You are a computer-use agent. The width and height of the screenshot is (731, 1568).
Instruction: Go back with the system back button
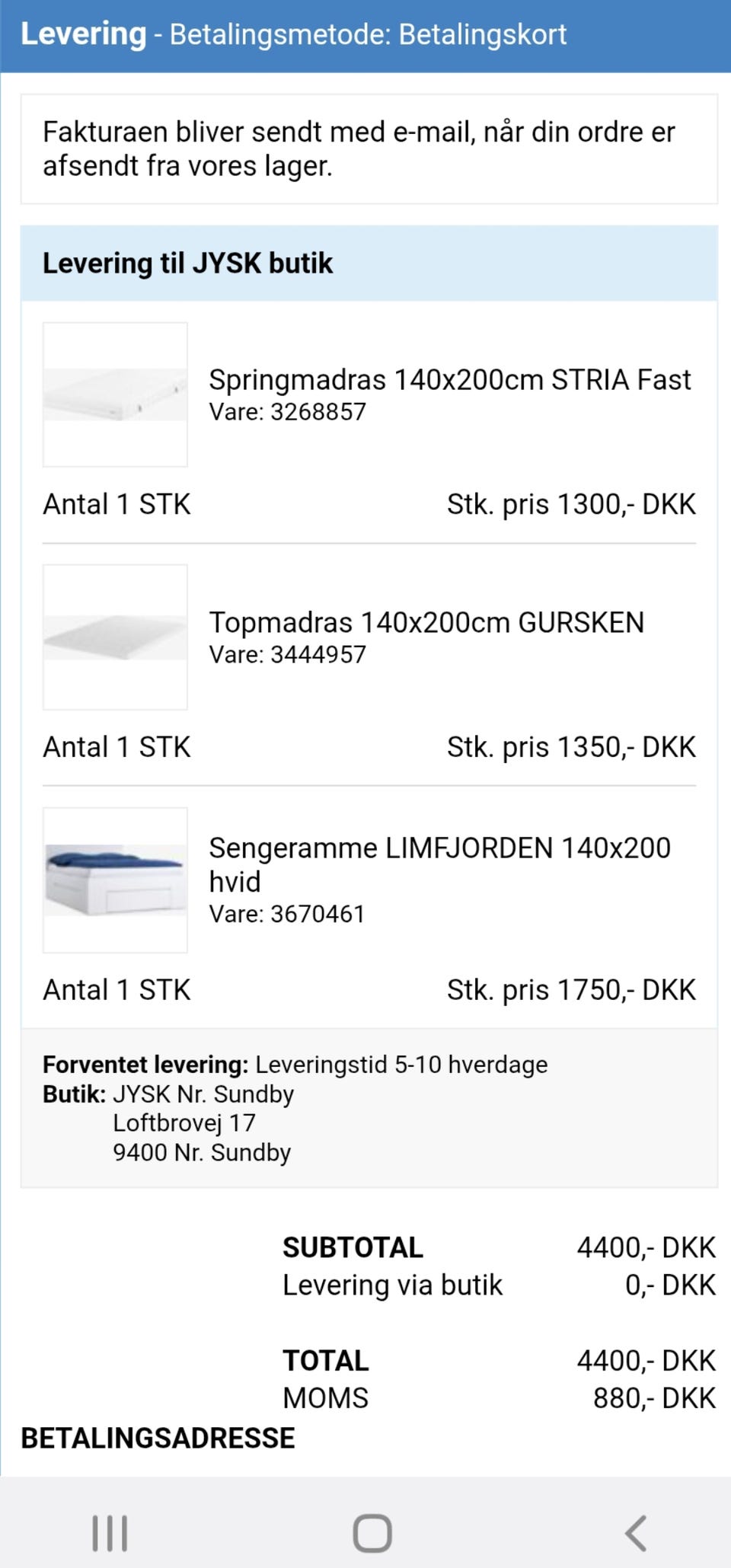(x=636, y=1533)
